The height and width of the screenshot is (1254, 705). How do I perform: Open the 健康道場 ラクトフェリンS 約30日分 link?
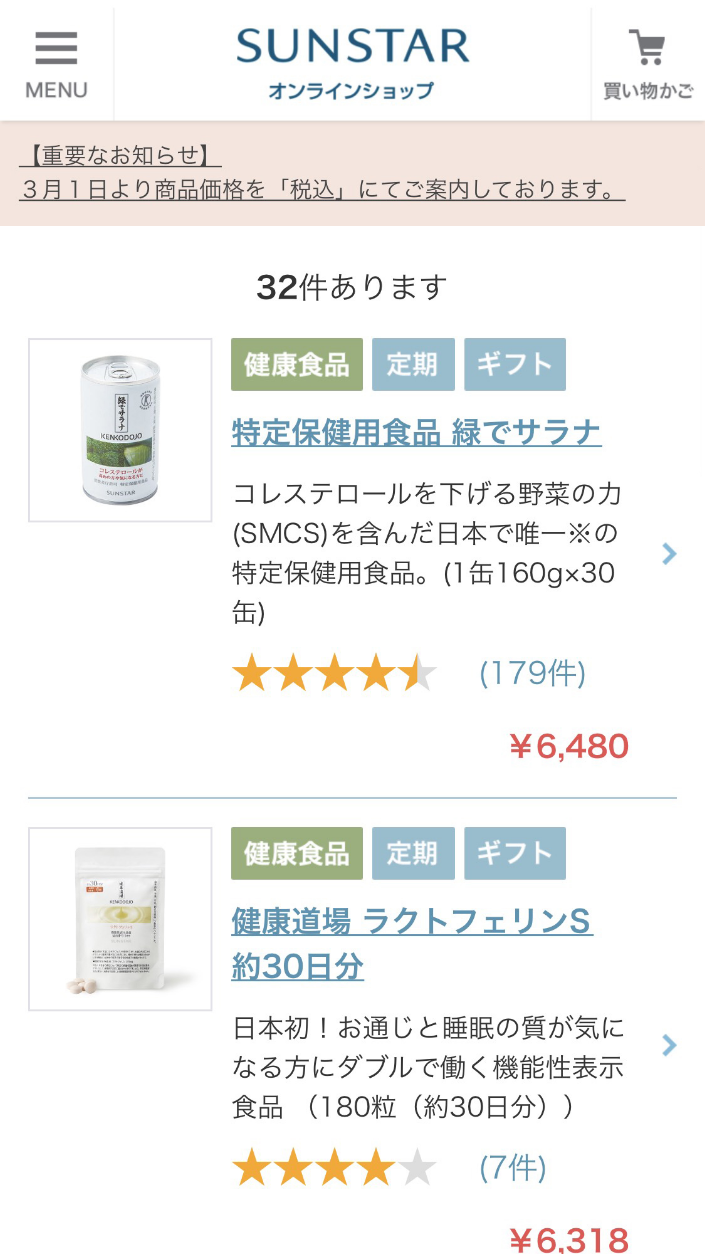click(412, 944)
